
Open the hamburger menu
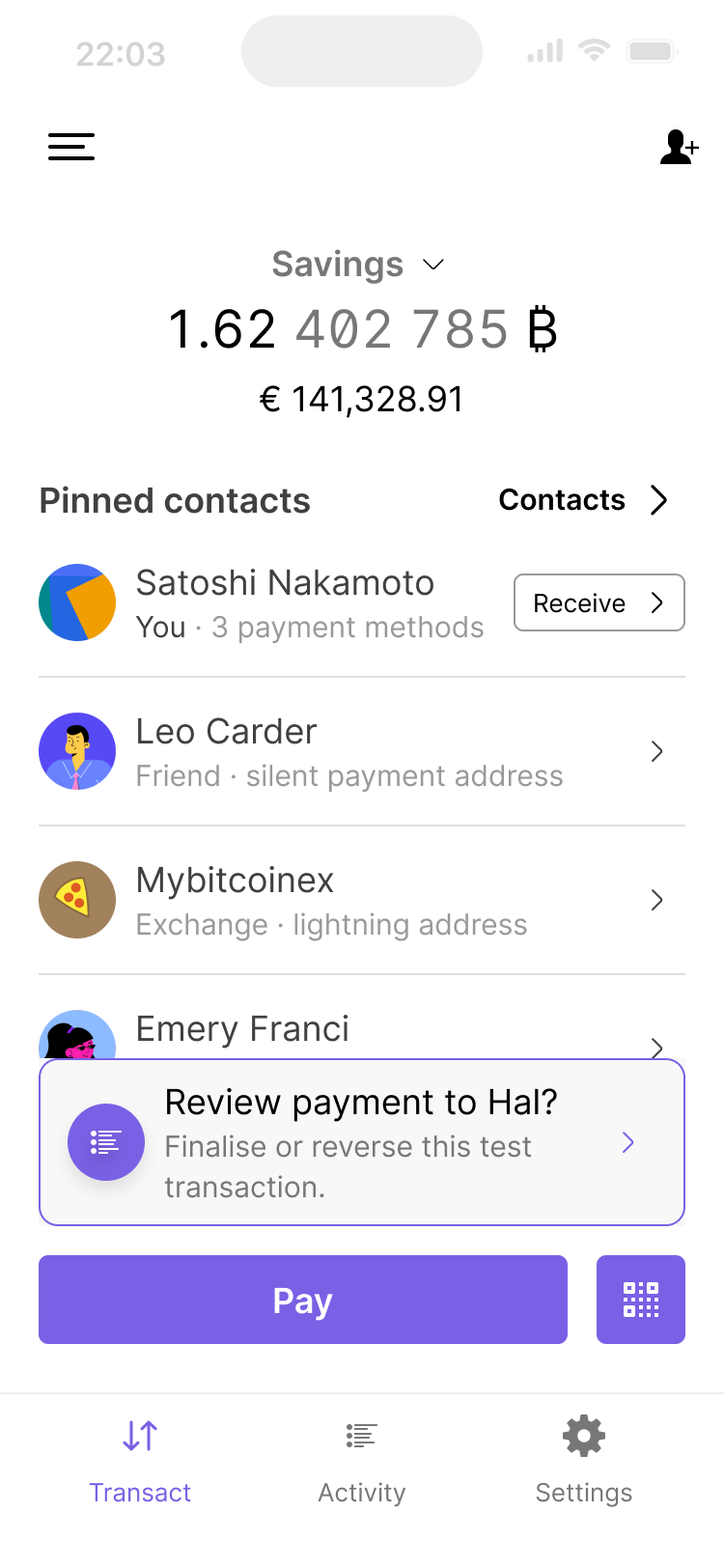[71, 147]
